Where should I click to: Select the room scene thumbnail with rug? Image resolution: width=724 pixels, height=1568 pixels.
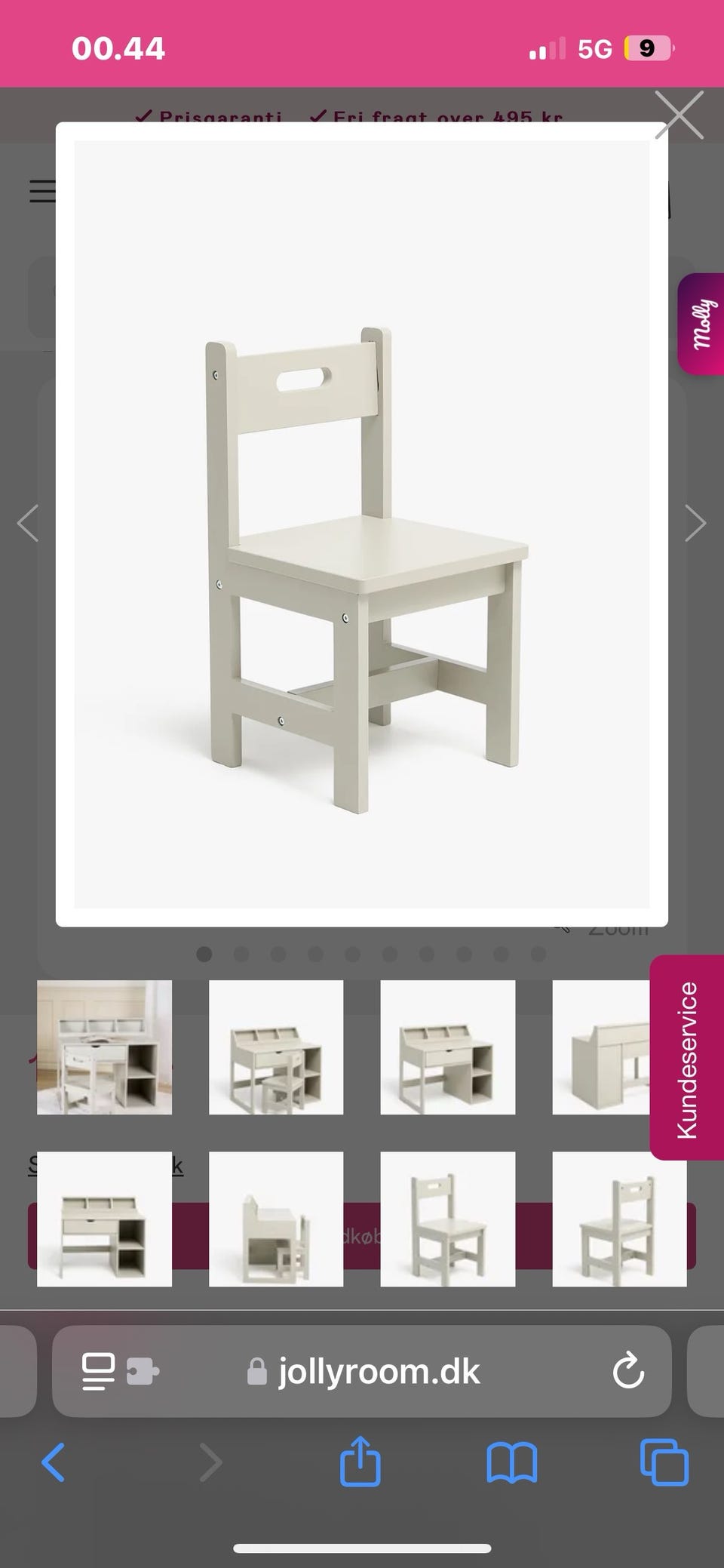click(x=104, y=1047)
